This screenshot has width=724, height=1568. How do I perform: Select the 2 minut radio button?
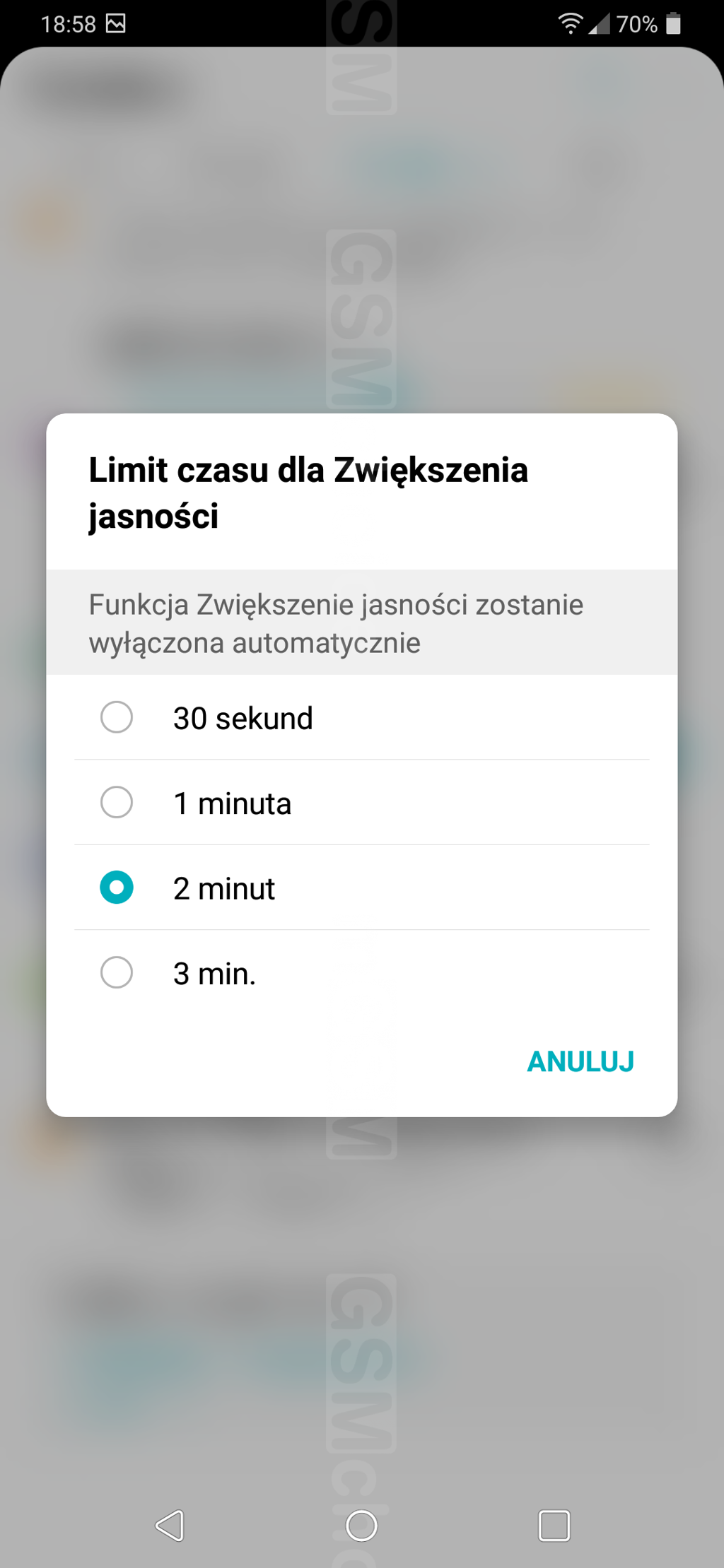117,888
